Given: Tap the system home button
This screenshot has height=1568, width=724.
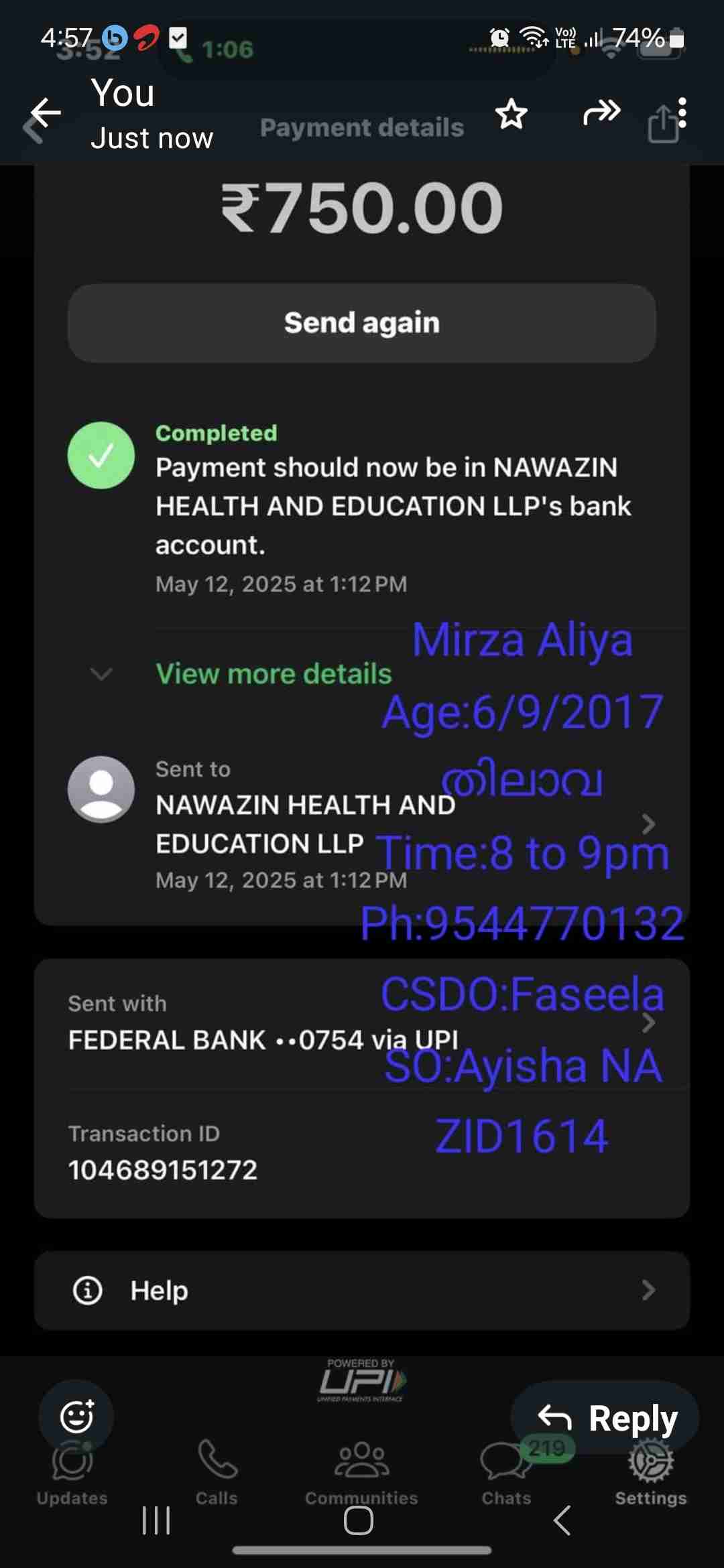Looking at the screenshot, I should pos(359,1520).
